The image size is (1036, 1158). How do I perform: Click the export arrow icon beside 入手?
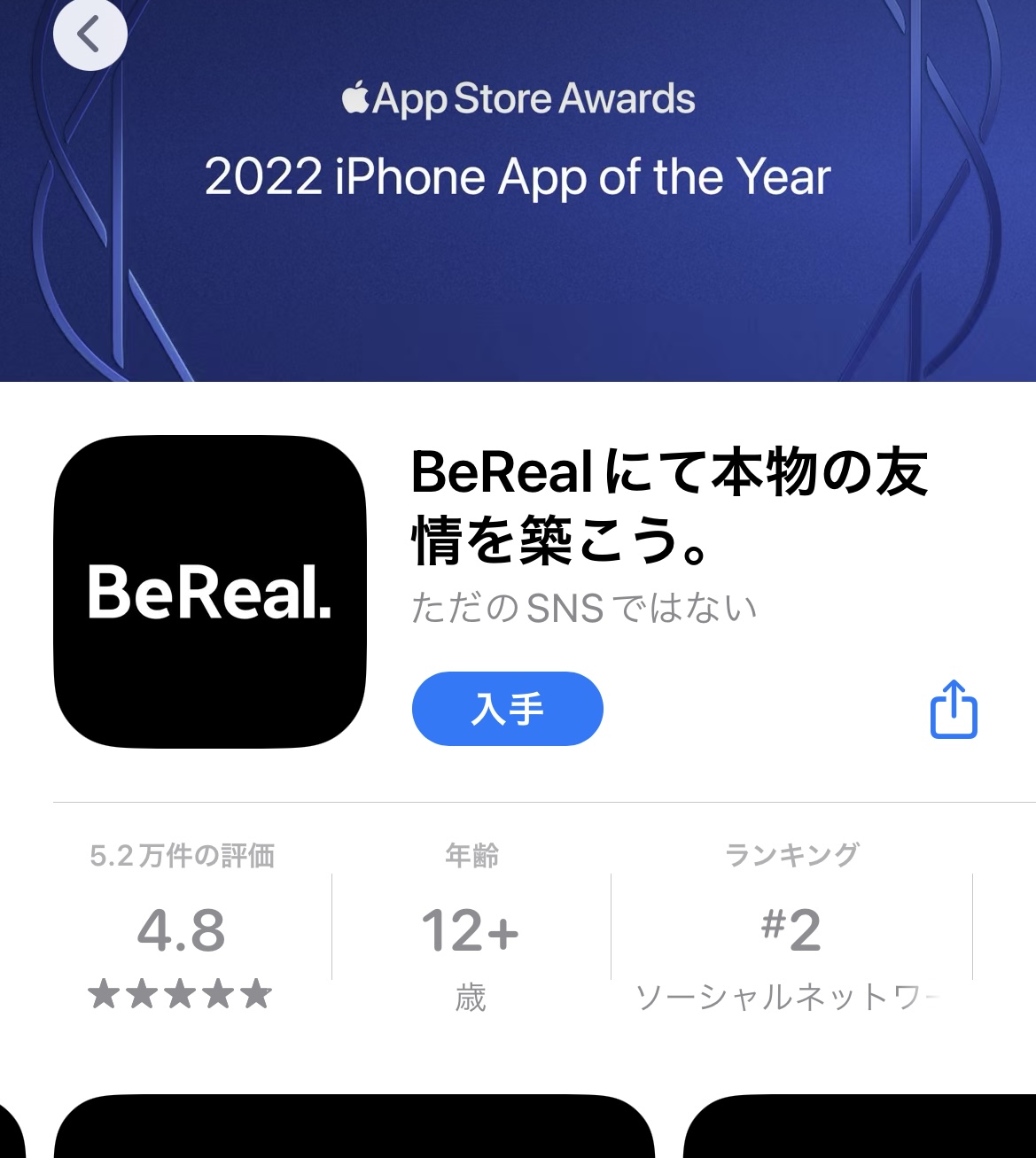click(x=953, y=708)
